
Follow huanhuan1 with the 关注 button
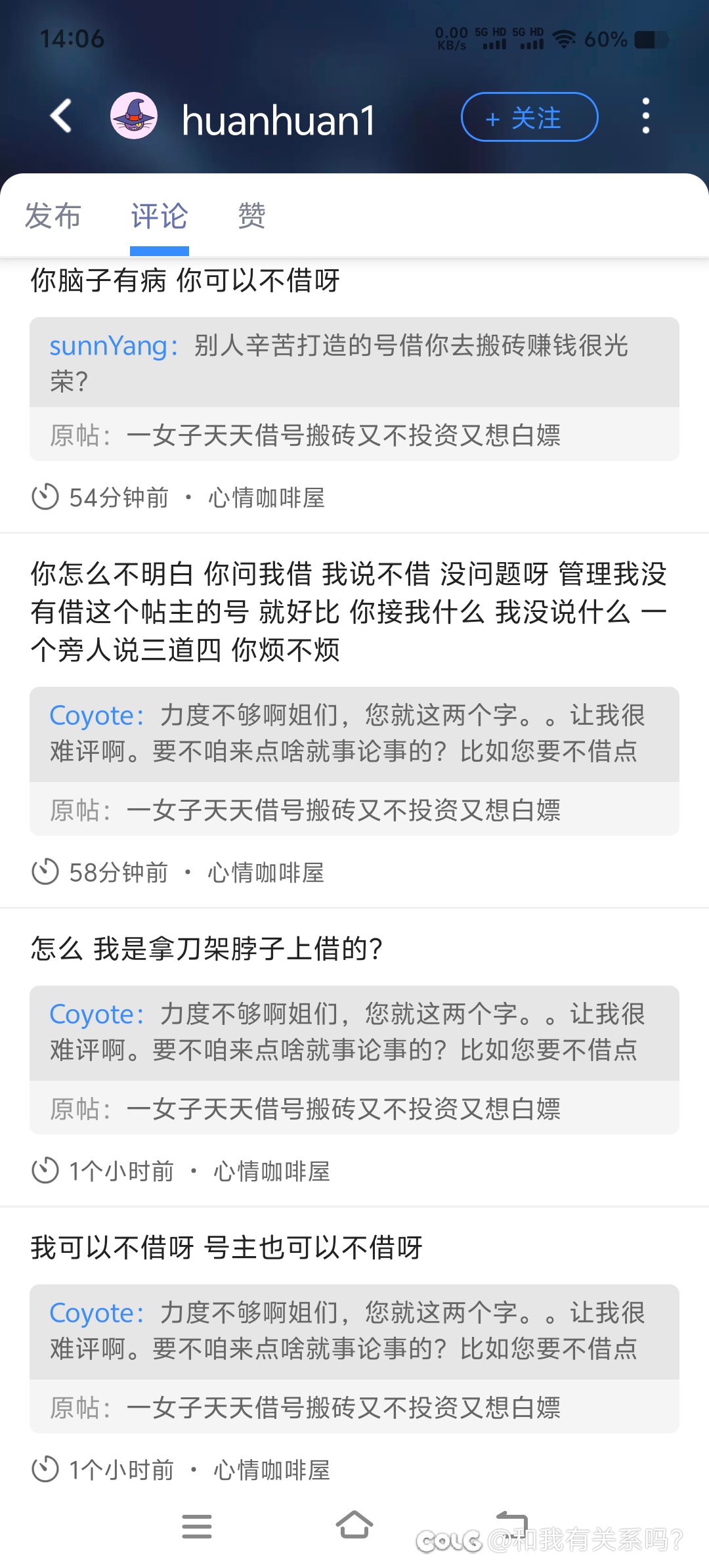(x=529, y=117)
